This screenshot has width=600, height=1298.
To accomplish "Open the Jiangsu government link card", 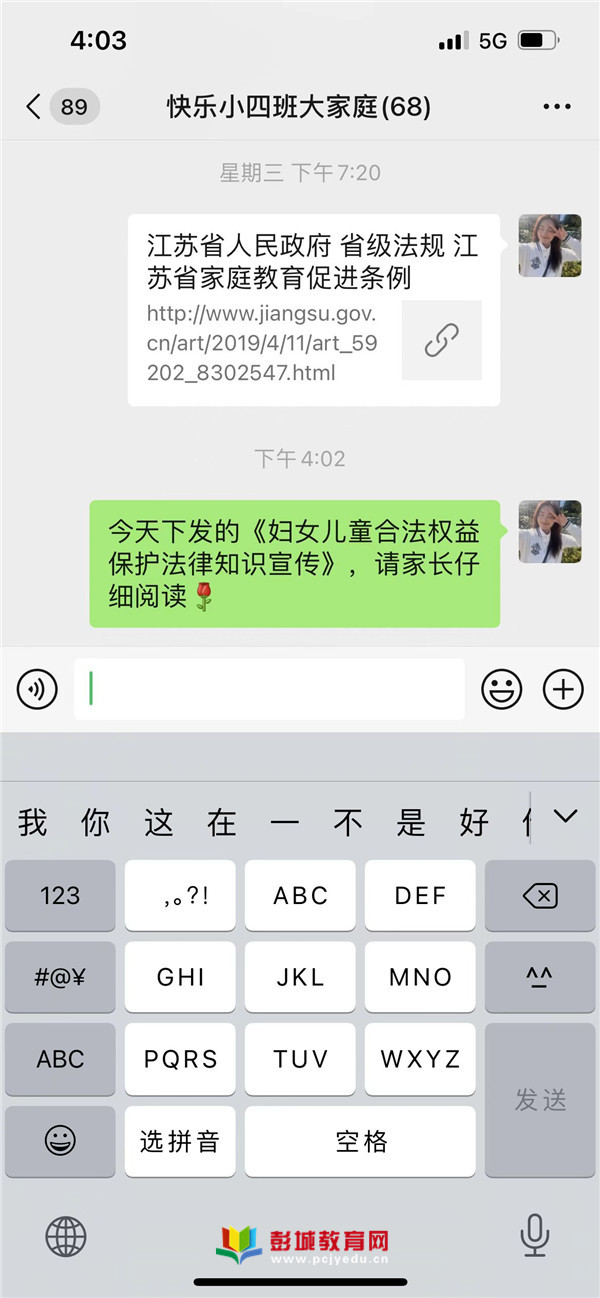I will (314, 310).
